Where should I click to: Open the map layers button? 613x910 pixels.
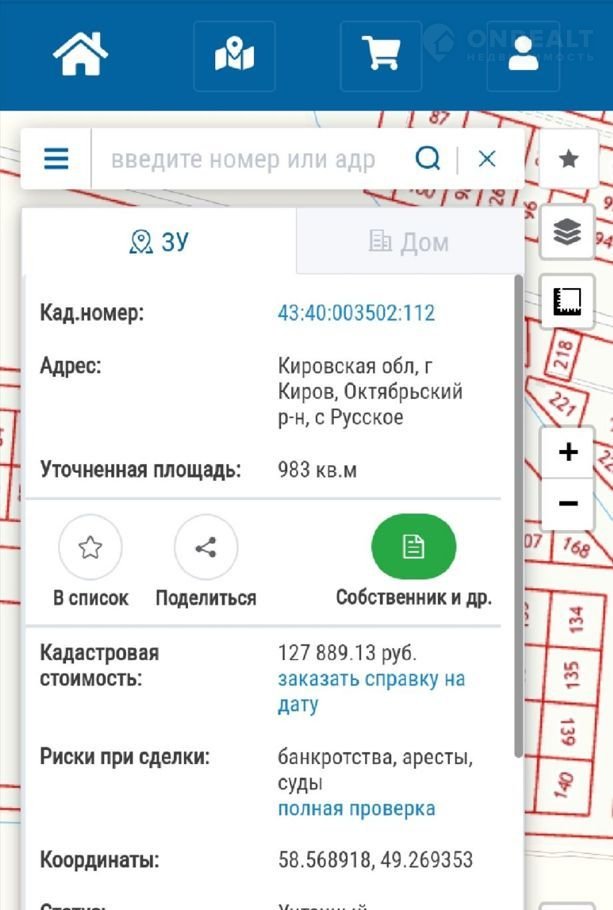(568, 232)
